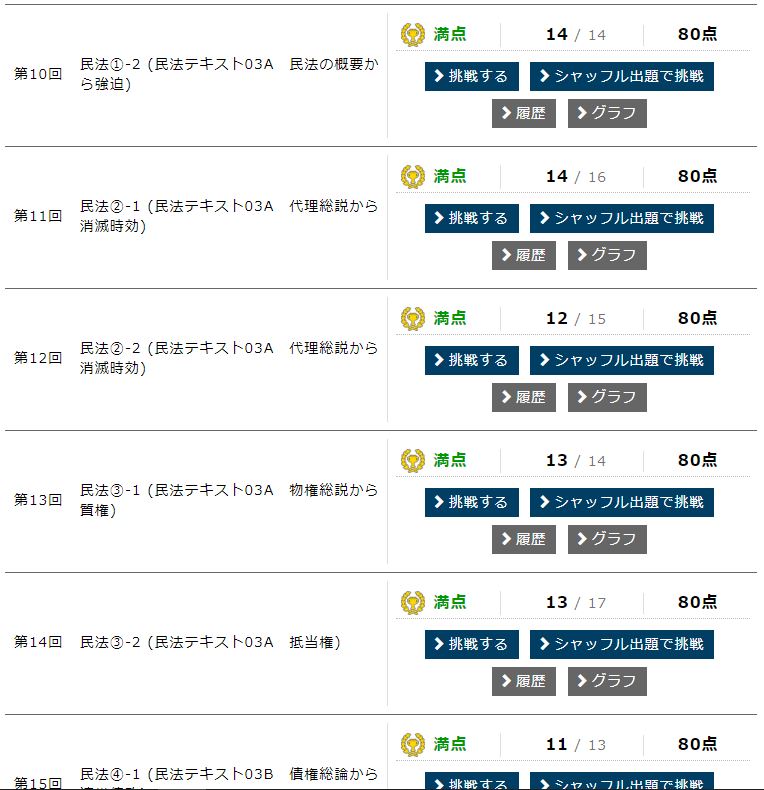
Task: Open 履歴 for 第14回
Action: point(523,681)
